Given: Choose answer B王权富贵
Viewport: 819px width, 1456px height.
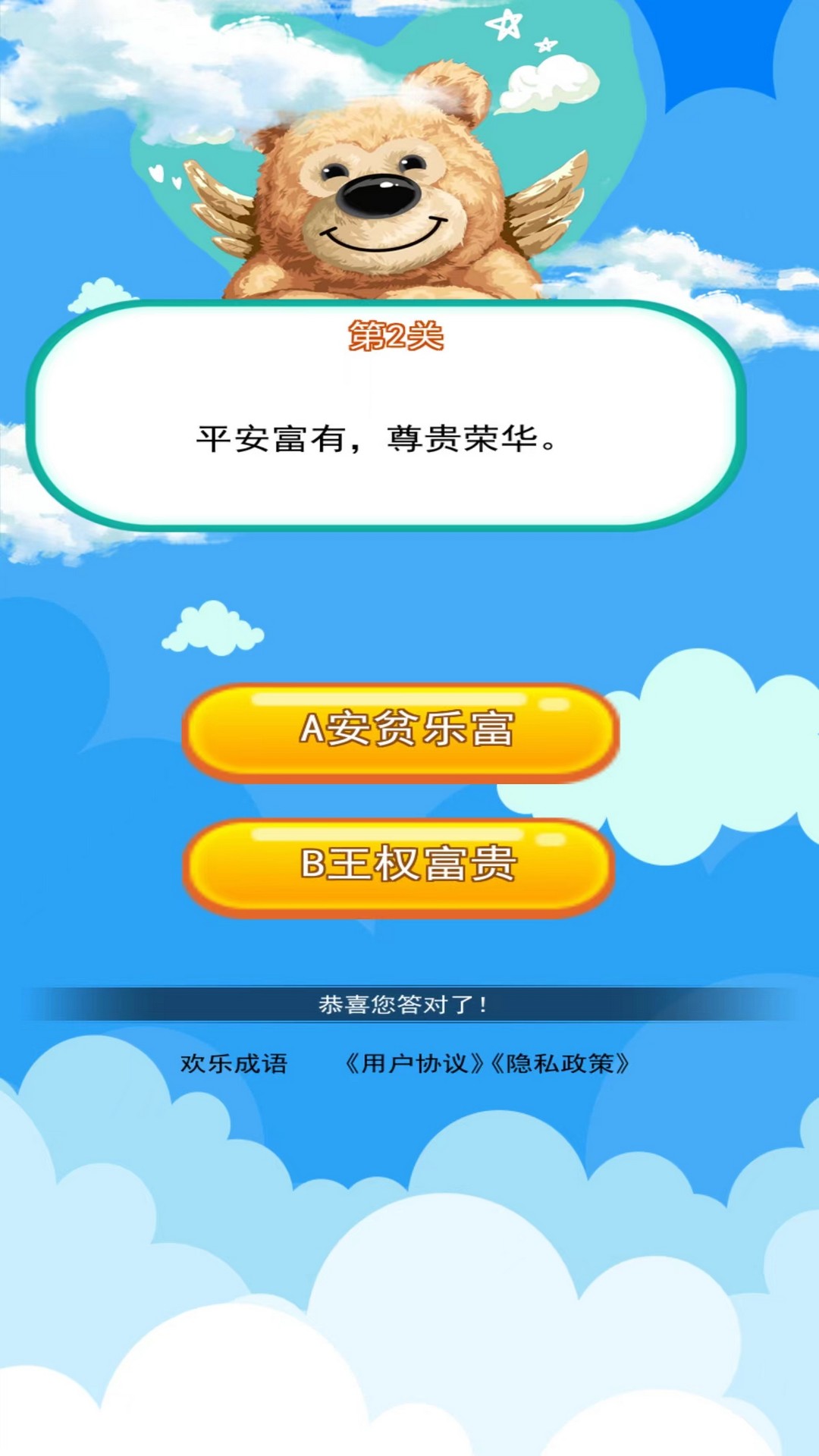Looking at the screenshot, I should click(399, 867).
